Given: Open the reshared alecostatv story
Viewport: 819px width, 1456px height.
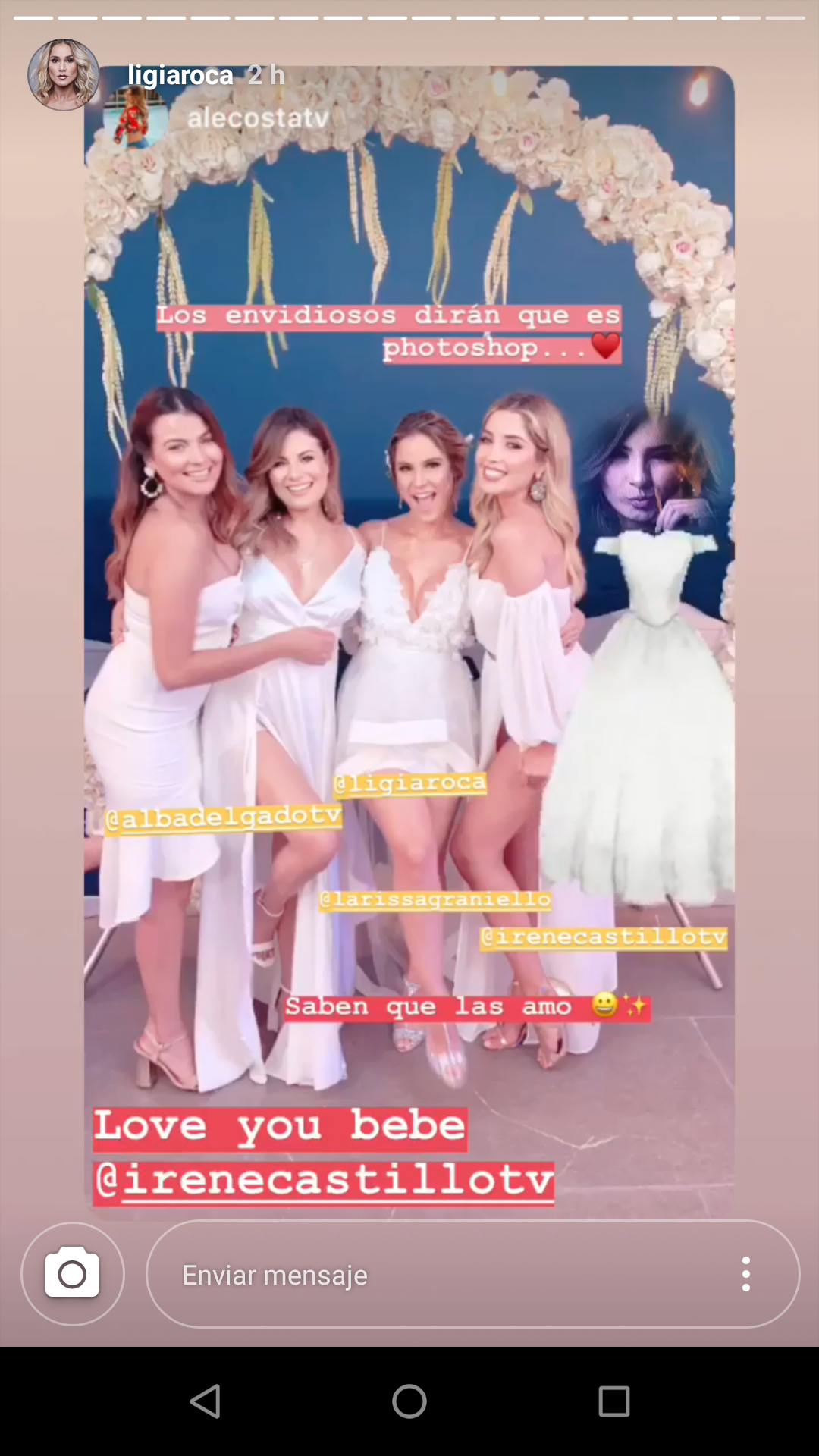Looking at the screenshot, I should pyautogui.click(x=258, y=118).
